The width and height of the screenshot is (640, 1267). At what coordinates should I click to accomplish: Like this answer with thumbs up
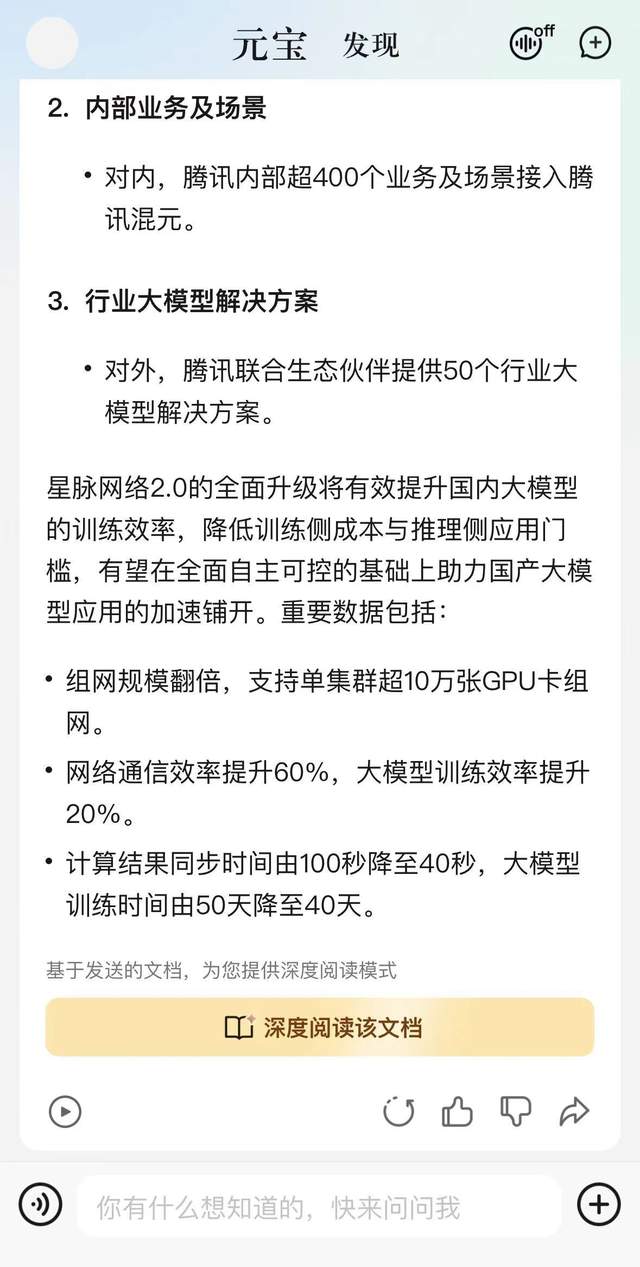click(x=457, y=1111)
